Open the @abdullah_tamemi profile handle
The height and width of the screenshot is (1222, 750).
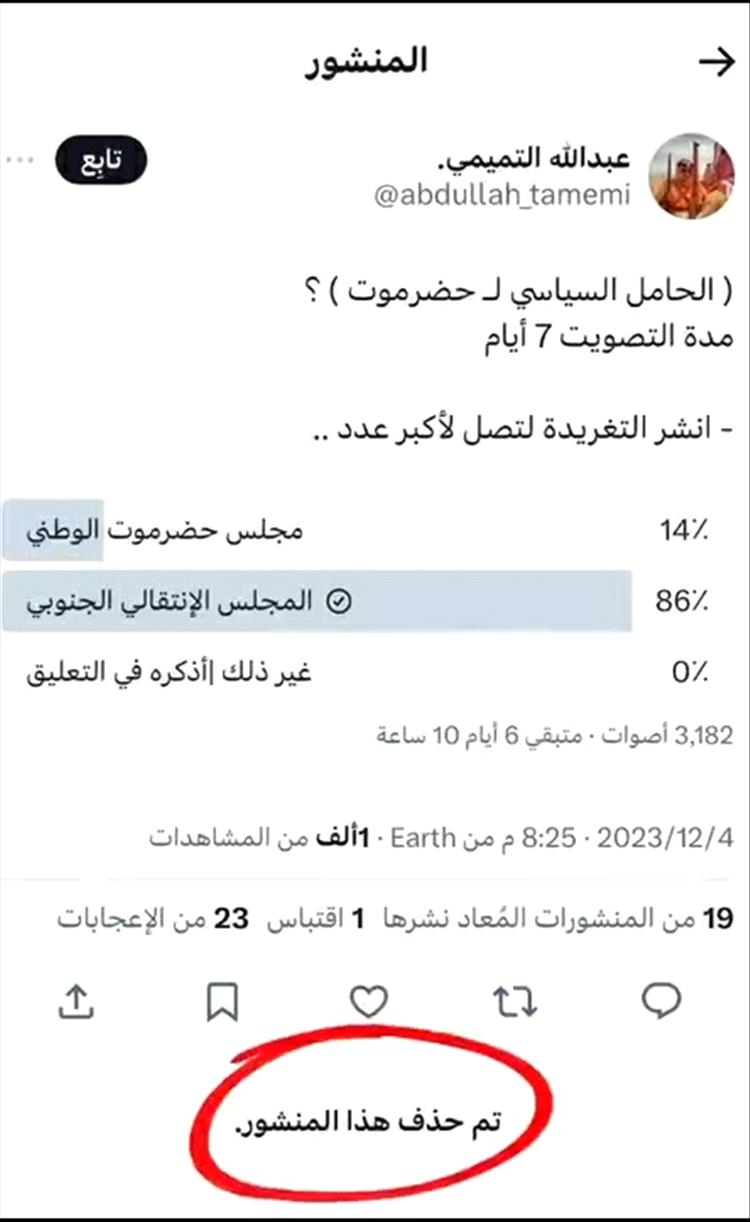(502, 195)
